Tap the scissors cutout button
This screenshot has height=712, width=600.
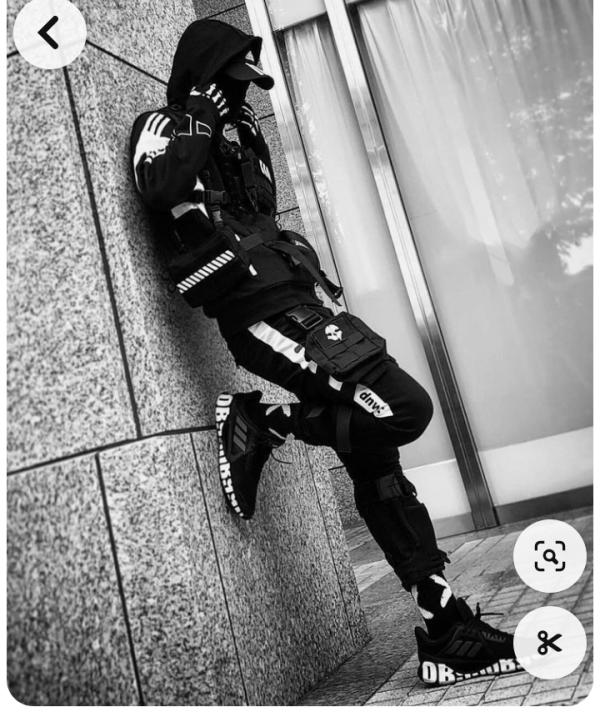click(x=549, y=642)
